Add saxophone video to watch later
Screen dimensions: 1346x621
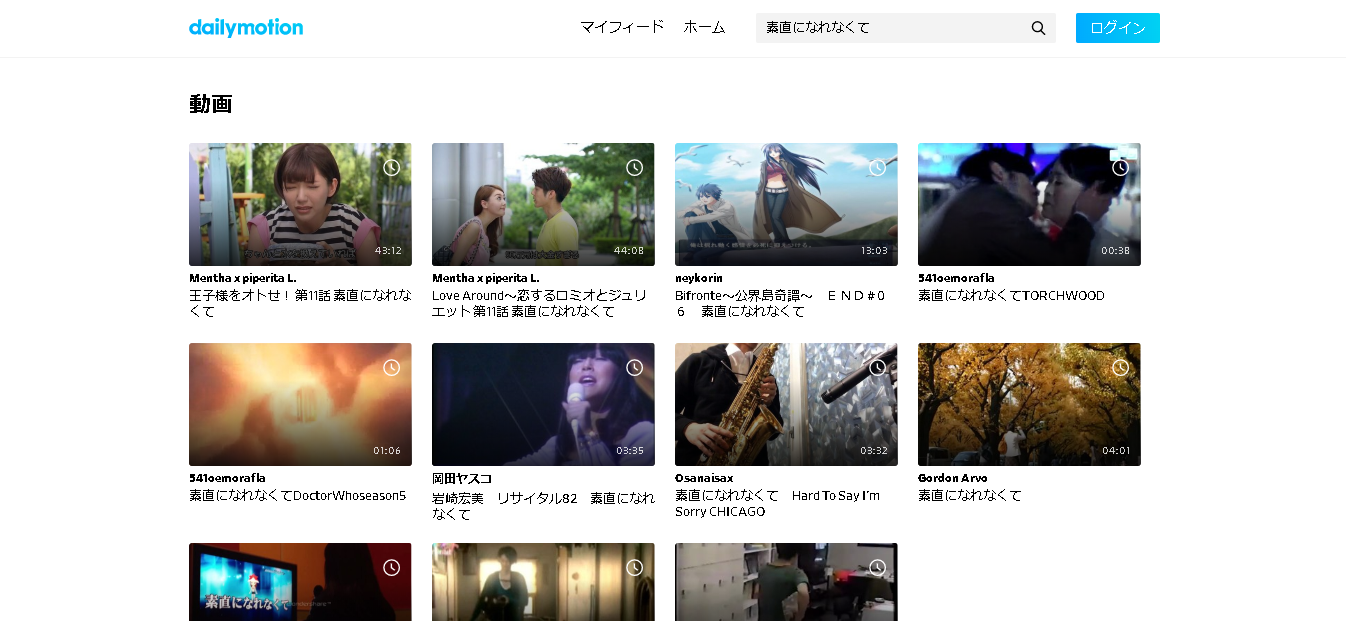click(x=877, y=368)
